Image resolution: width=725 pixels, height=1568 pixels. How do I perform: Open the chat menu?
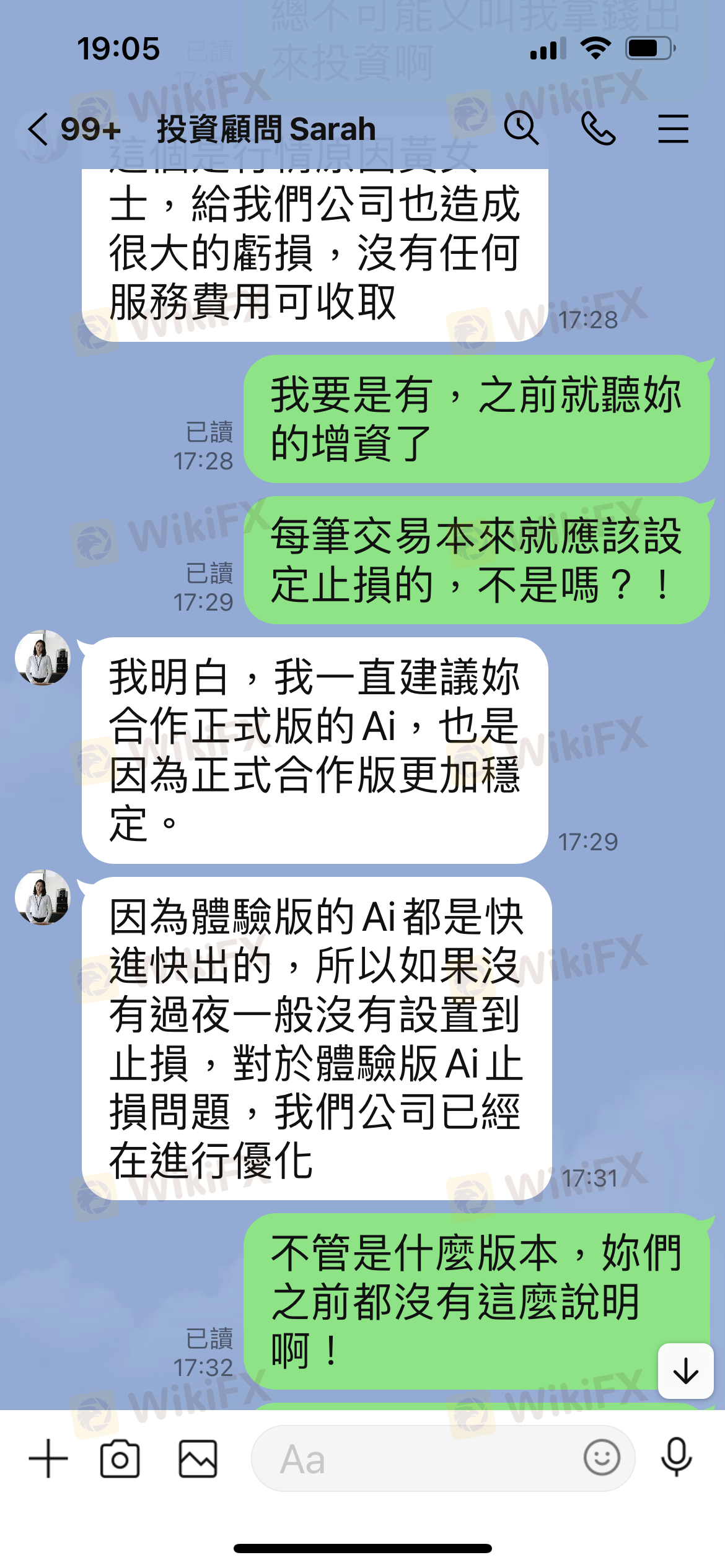pyautogui.click(x=674, y=129)
